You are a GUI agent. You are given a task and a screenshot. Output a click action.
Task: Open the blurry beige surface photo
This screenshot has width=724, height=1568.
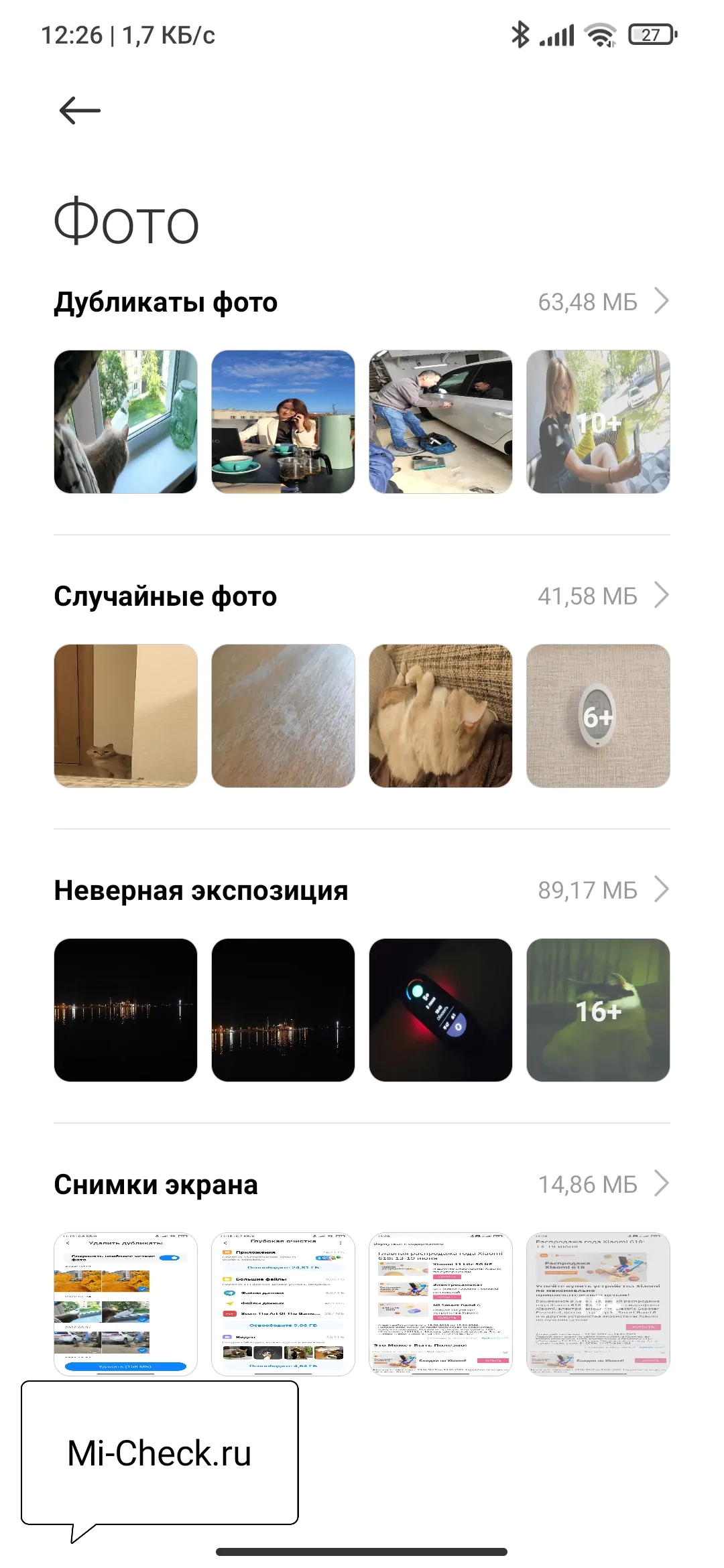pos(283,716)
